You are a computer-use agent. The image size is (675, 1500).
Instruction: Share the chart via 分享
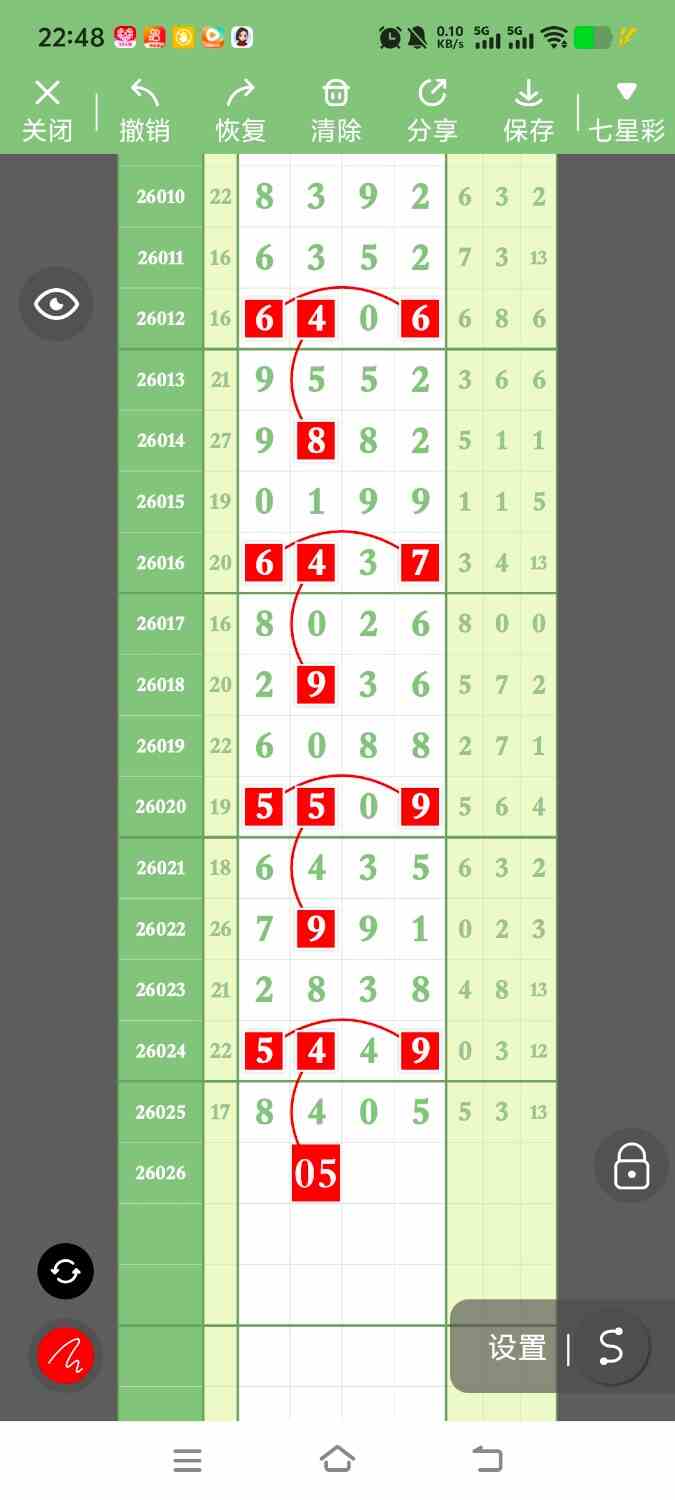point(432,111)
